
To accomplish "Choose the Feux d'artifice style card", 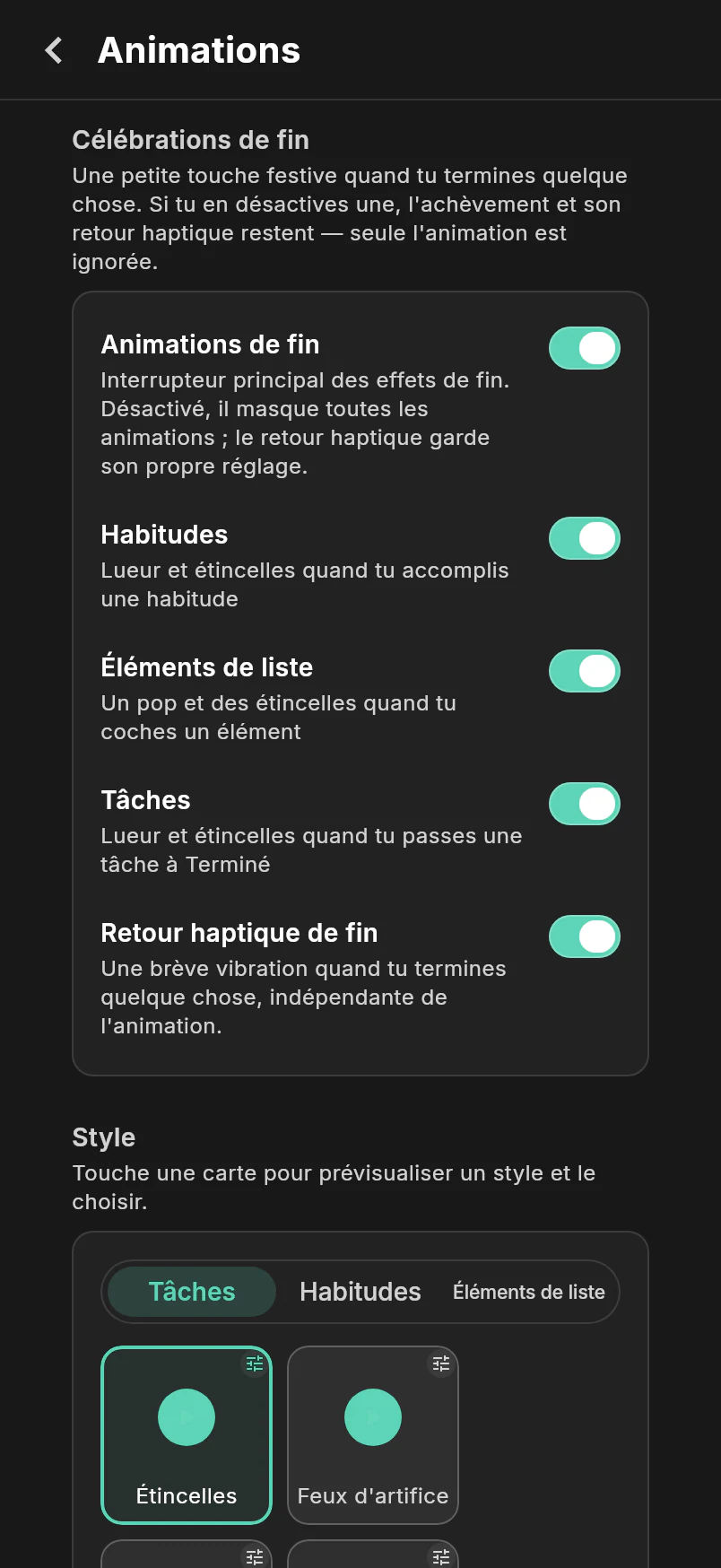I will (x=373, y=1435).
